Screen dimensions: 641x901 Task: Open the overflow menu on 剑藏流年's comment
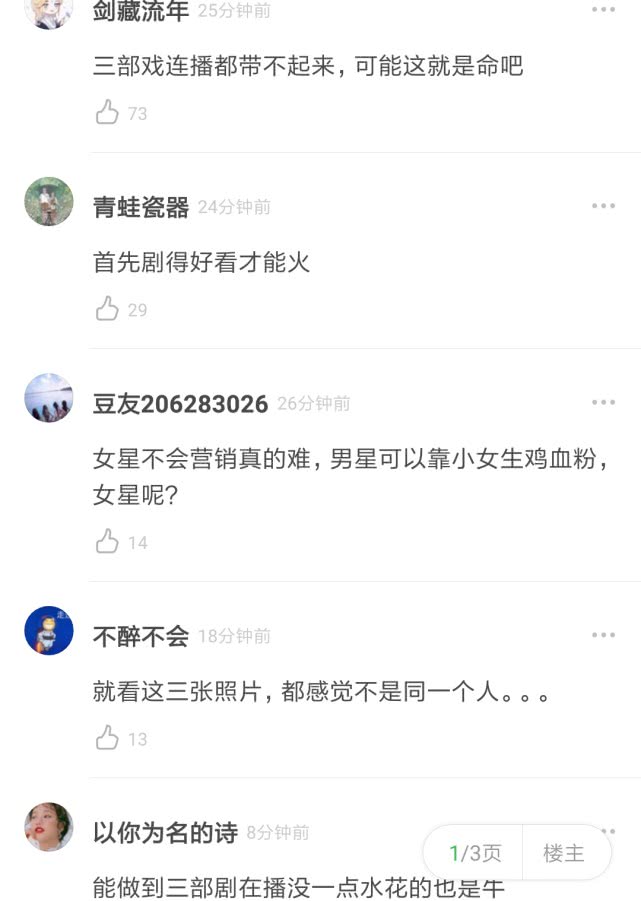coord(603,9)
